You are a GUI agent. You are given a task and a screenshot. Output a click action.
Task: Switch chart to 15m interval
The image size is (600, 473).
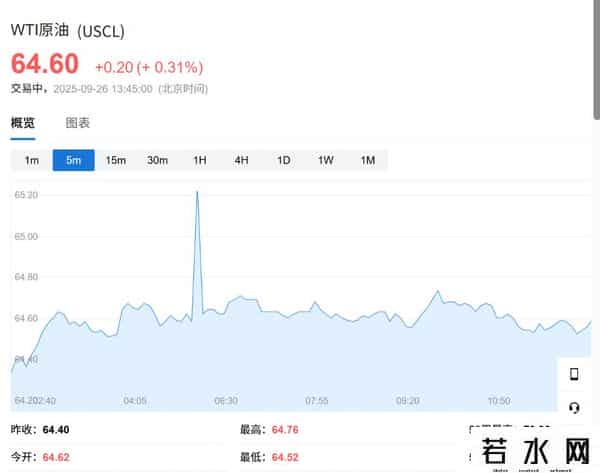pyautogui.click(x=116, y=160)
